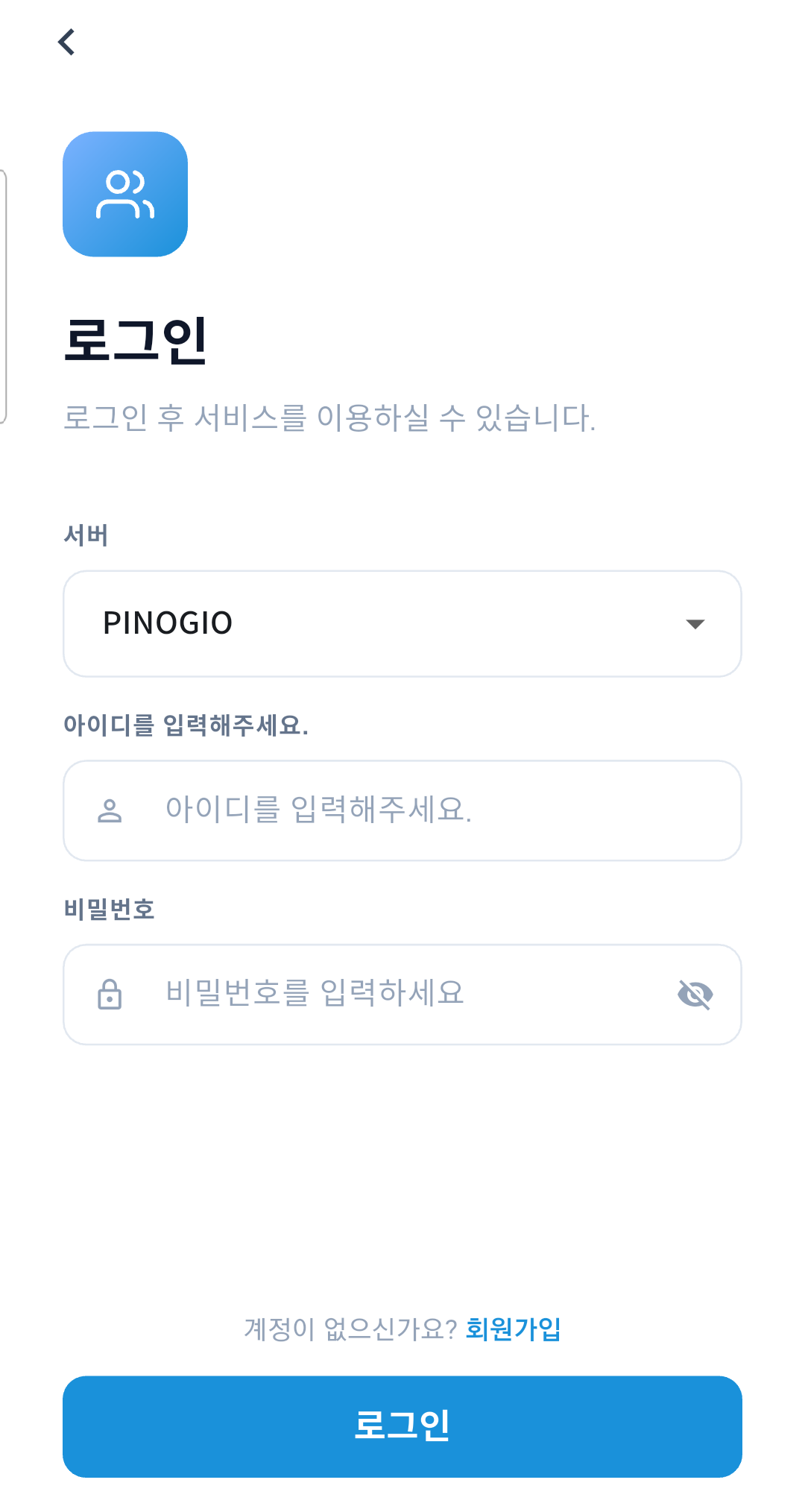
Task: Click the 아이디를 입력해주세요 ID input field
Action: pyautogui.click(x=402, y=810)
